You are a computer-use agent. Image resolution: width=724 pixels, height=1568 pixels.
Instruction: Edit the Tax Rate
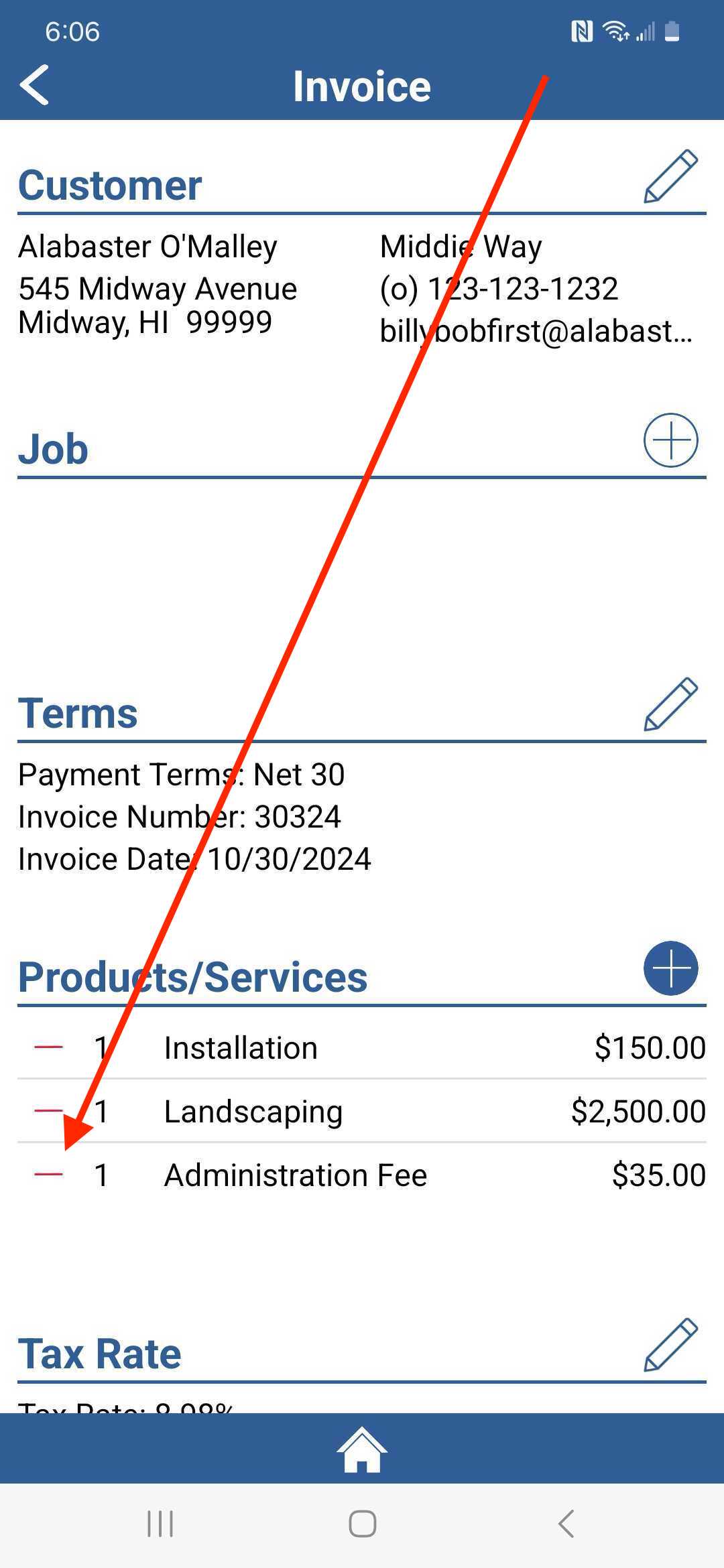(x=670, y=1345)
